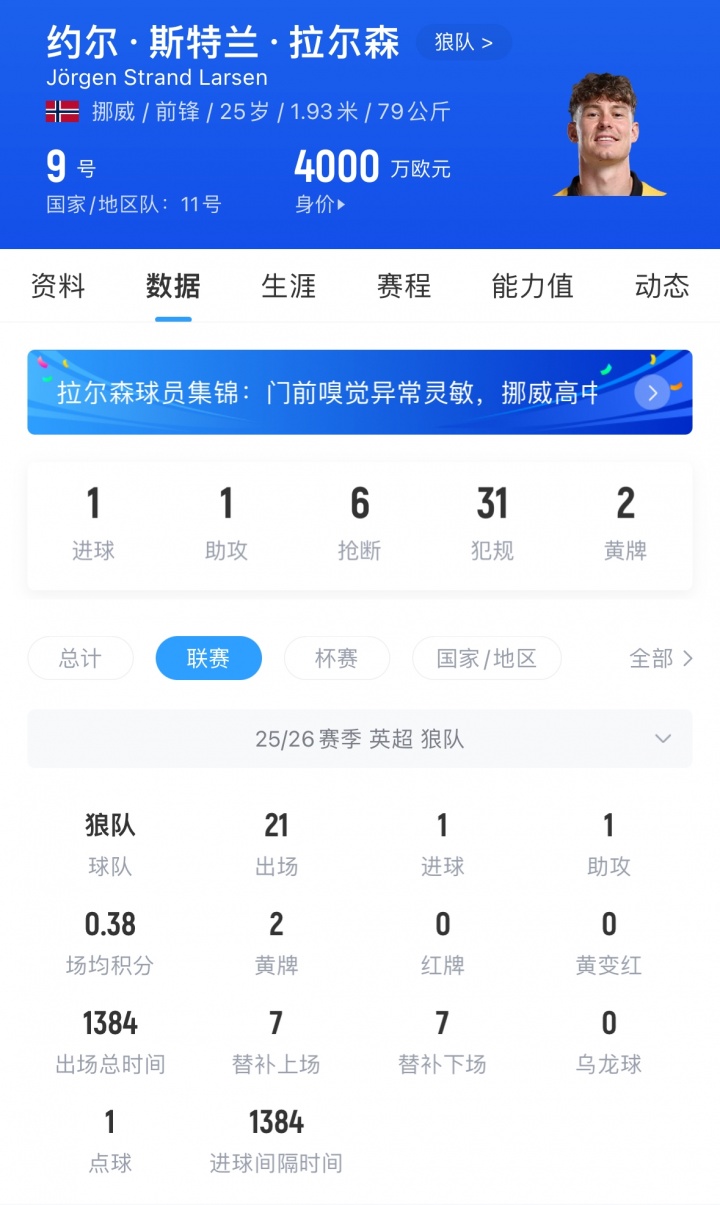Switch to the 动态 tab
This screenshot has height=1205, width=720.
click(661, 286)
